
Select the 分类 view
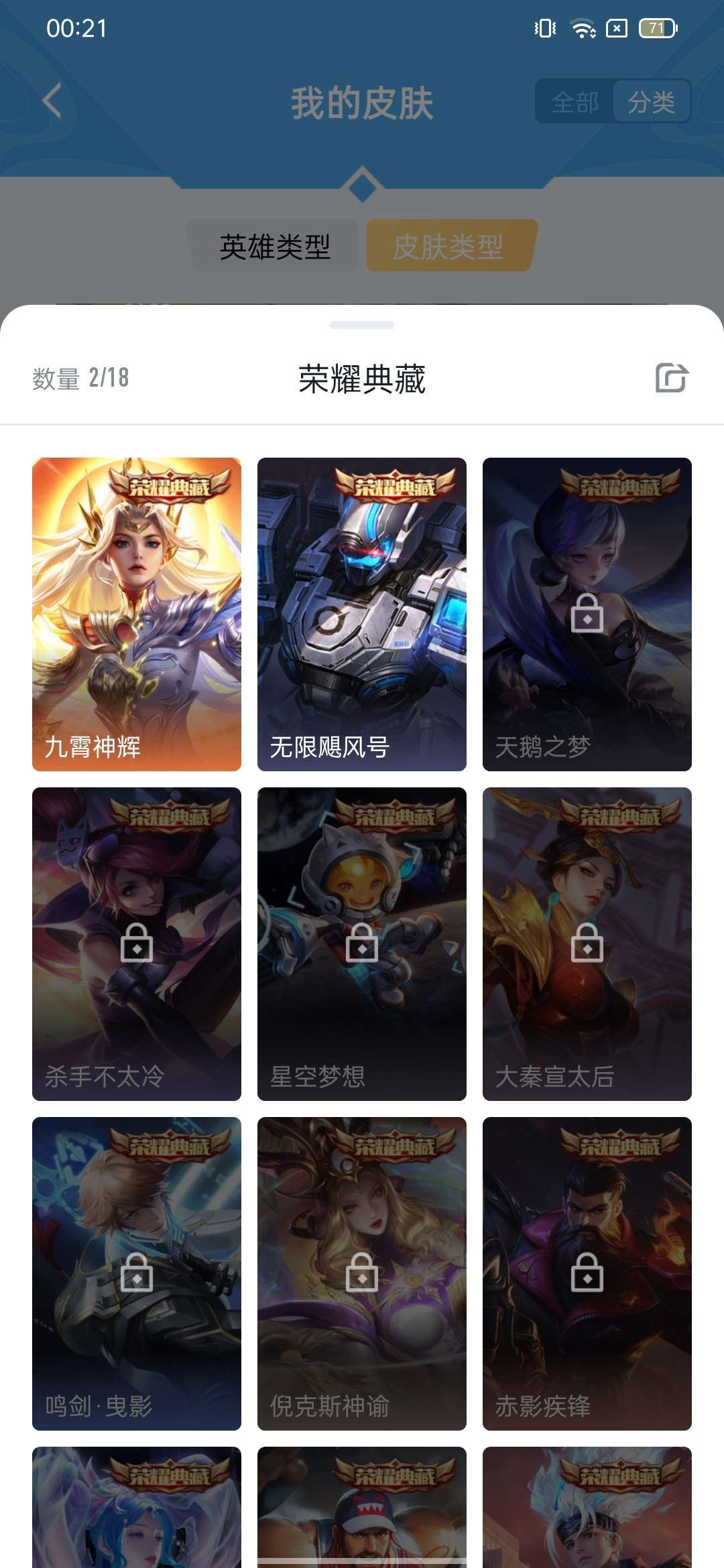(x=651, y=102)
